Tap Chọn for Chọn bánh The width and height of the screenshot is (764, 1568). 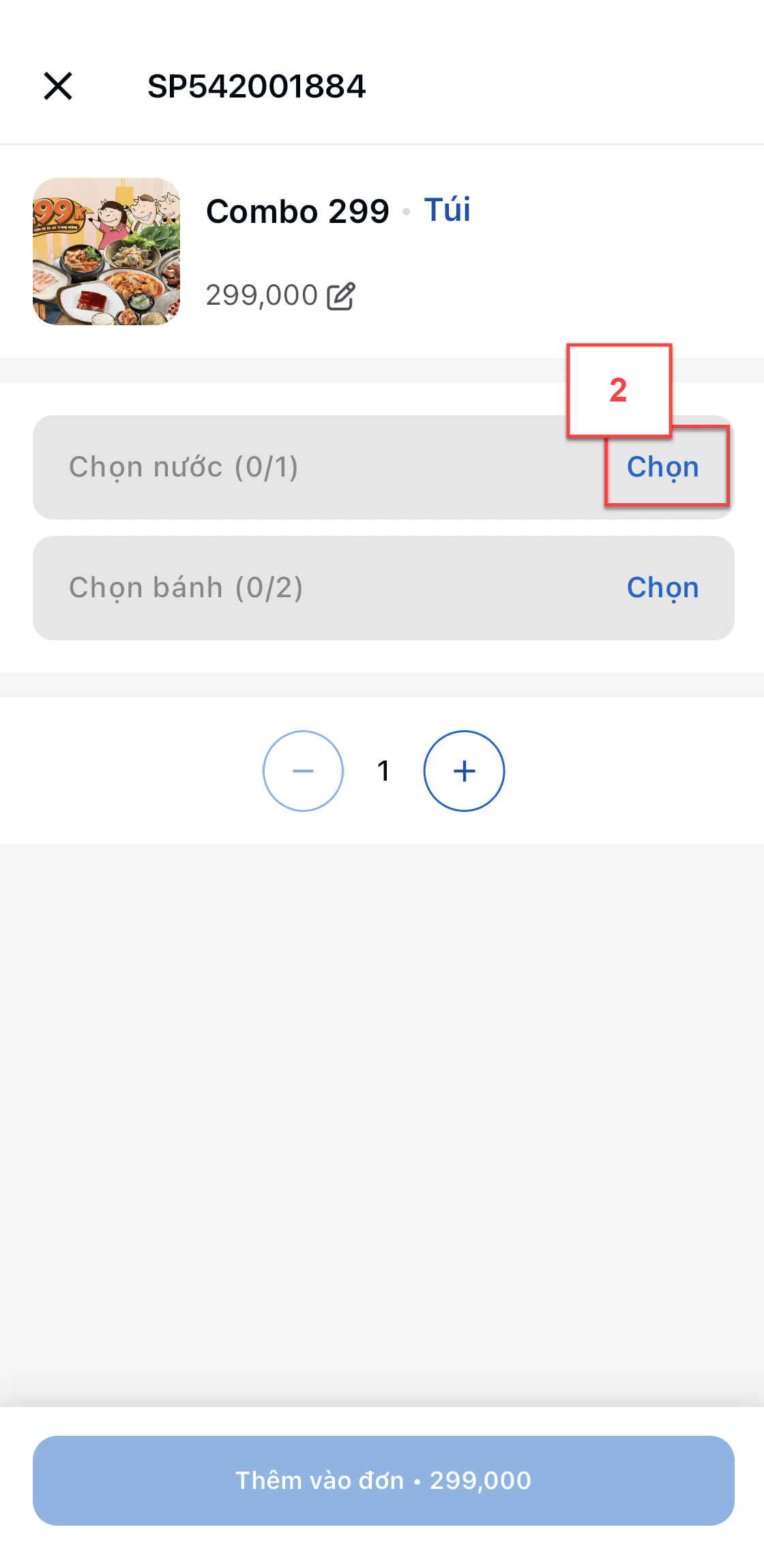[663, 588]
